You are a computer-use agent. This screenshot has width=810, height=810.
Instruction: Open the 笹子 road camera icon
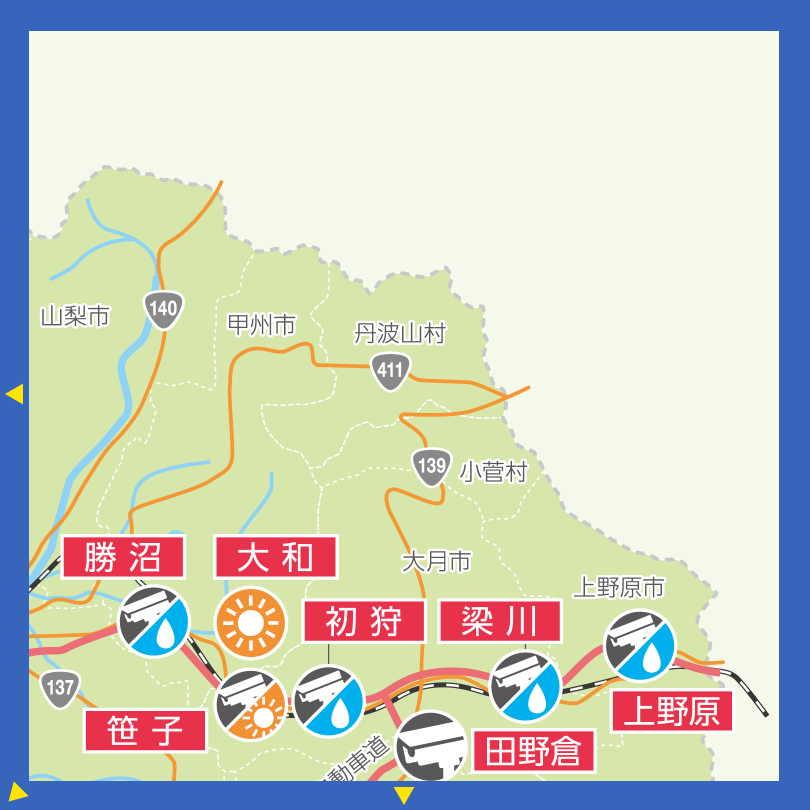coord(251,704)
